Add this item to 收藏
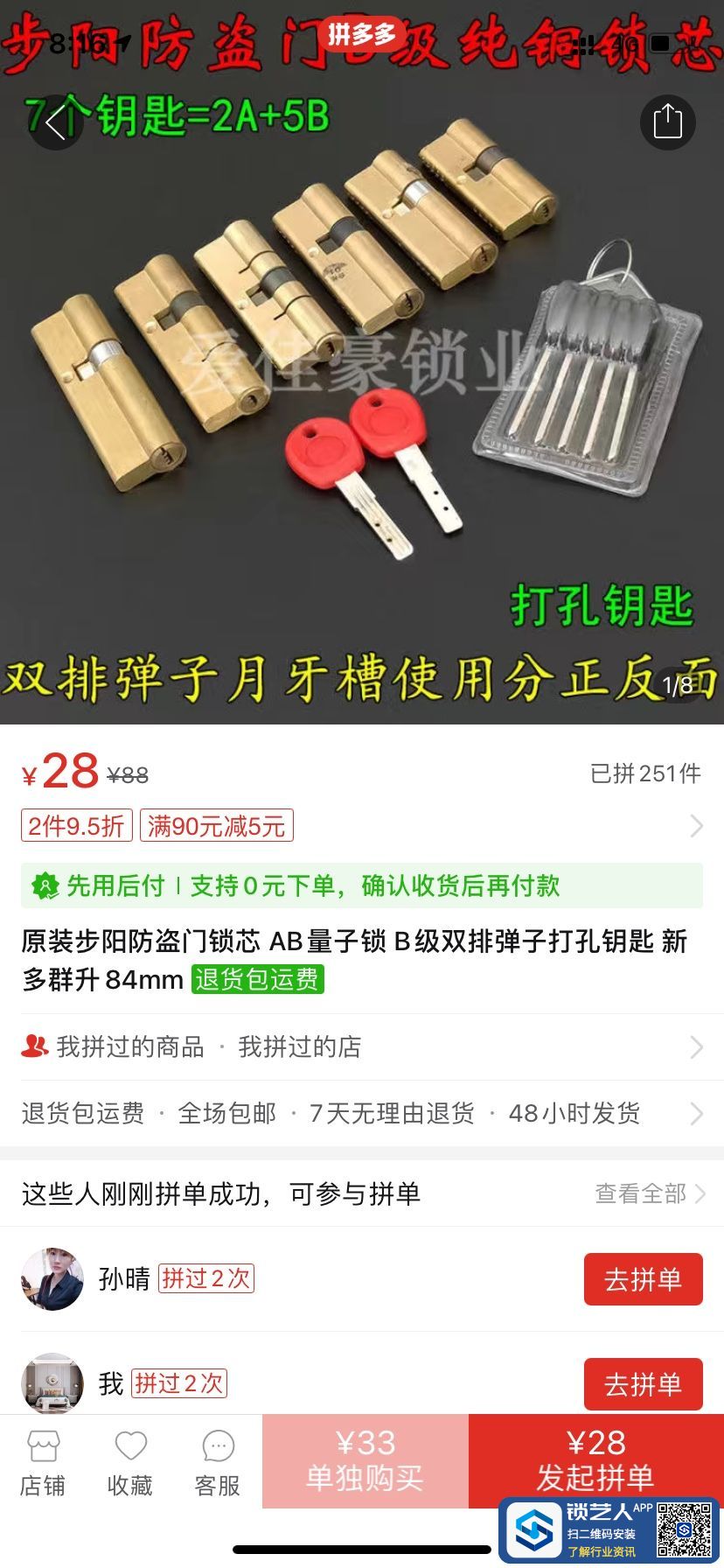This screenshot has width=724, height=1568. coord(130,1463)
